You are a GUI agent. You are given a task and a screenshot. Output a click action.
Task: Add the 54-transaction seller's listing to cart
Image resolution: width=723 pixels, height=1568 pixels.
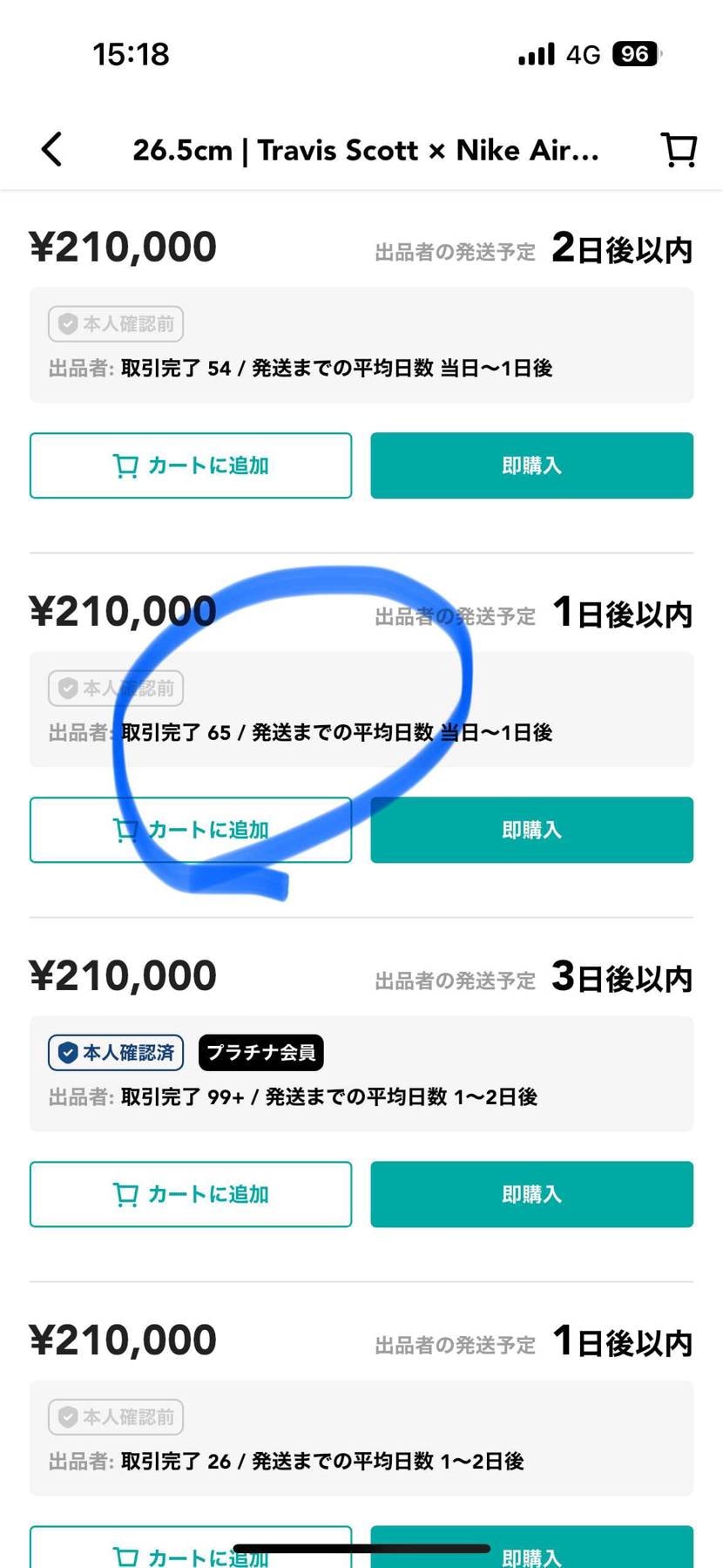tap(191, 465)
